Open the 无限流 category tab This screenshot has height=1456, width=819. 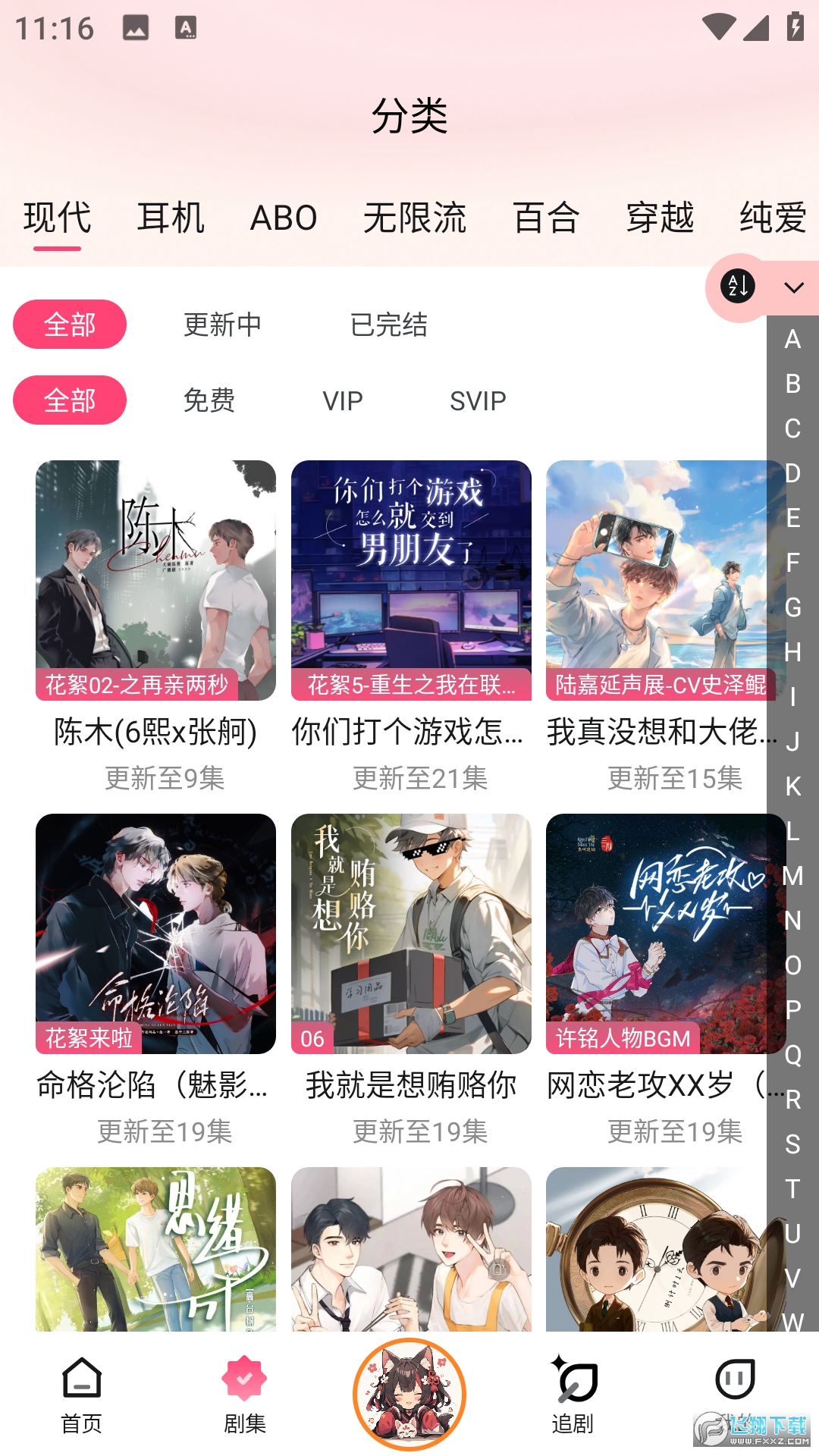coord(415,218)
